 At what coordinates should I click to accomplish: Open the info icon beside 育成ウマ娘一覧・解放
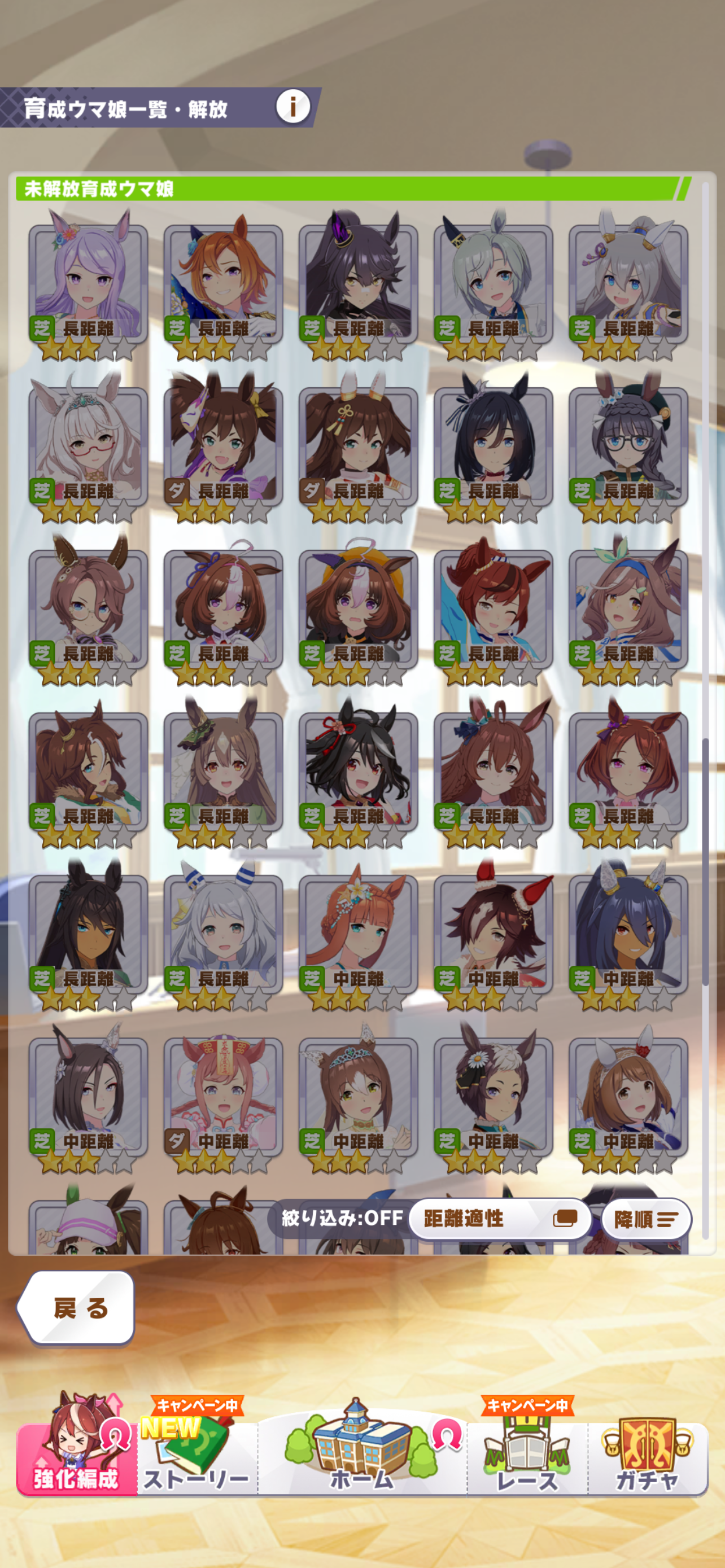tap(293, 107)
